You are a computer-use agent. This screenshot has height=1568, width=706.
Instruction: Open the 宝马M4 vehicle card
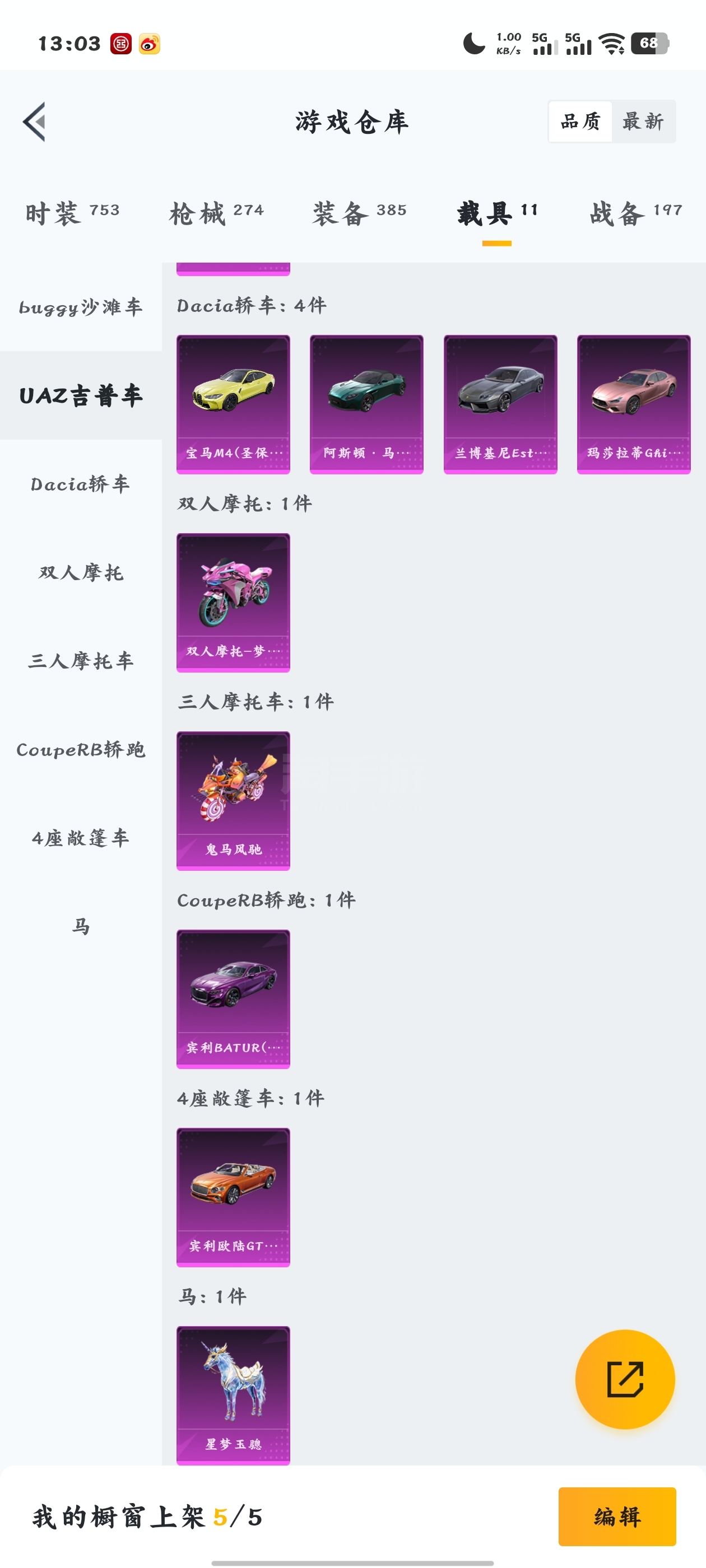(233, 404)
